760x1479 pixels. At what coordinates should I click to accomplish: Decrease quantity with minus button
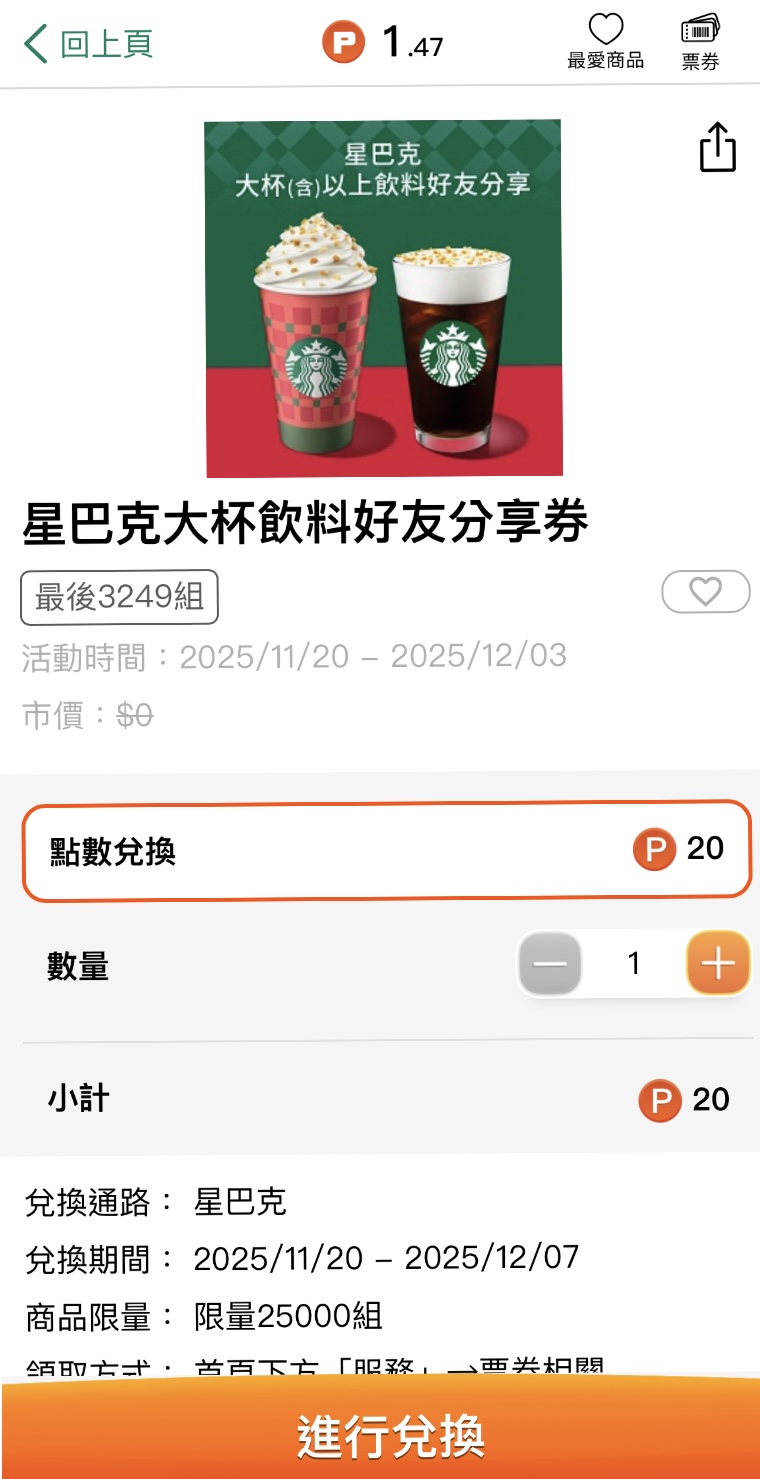549,964
